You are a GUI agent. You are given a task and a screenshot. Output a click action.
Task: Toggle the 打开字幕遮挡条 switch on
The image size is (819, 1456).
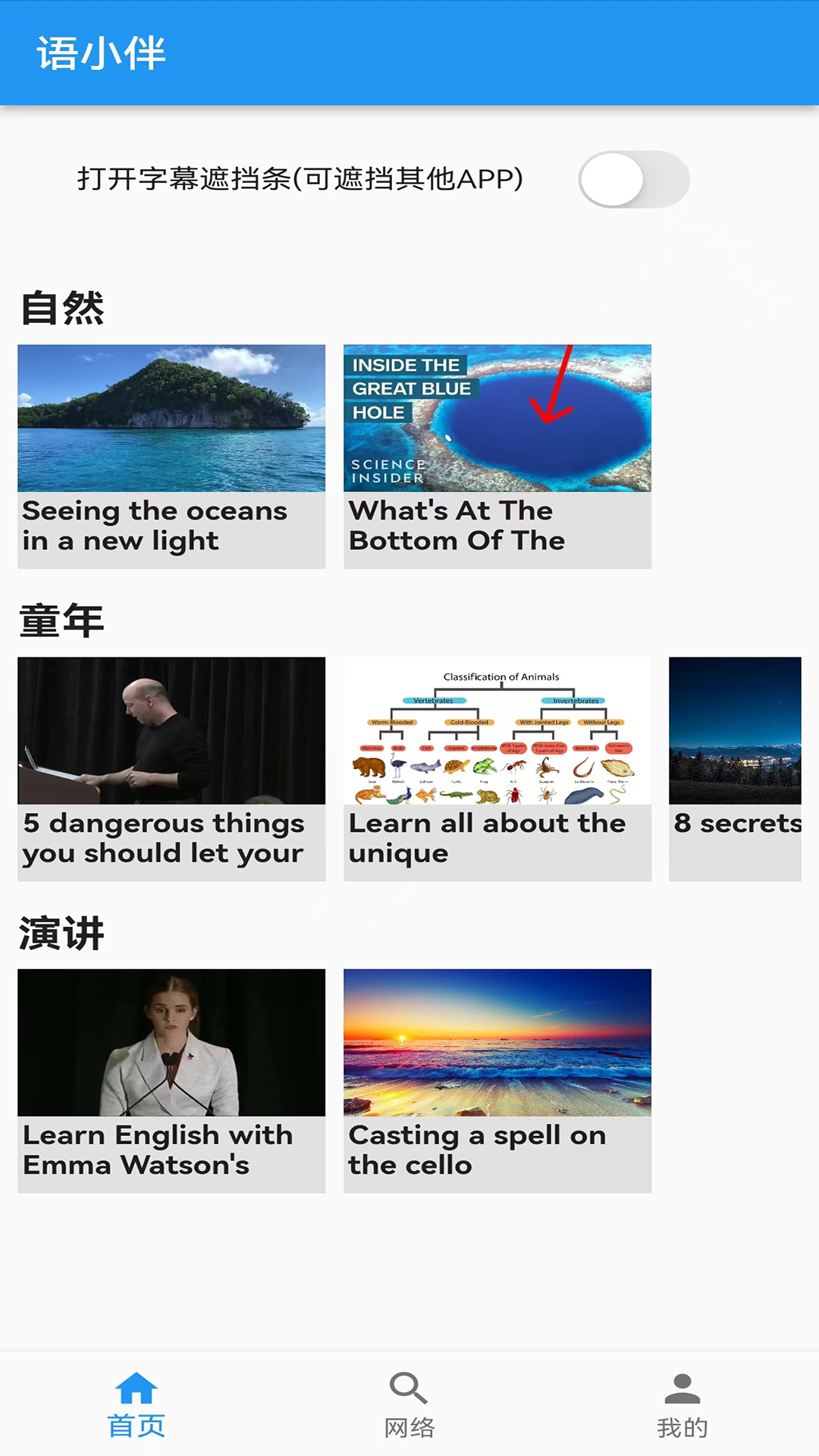633,180
